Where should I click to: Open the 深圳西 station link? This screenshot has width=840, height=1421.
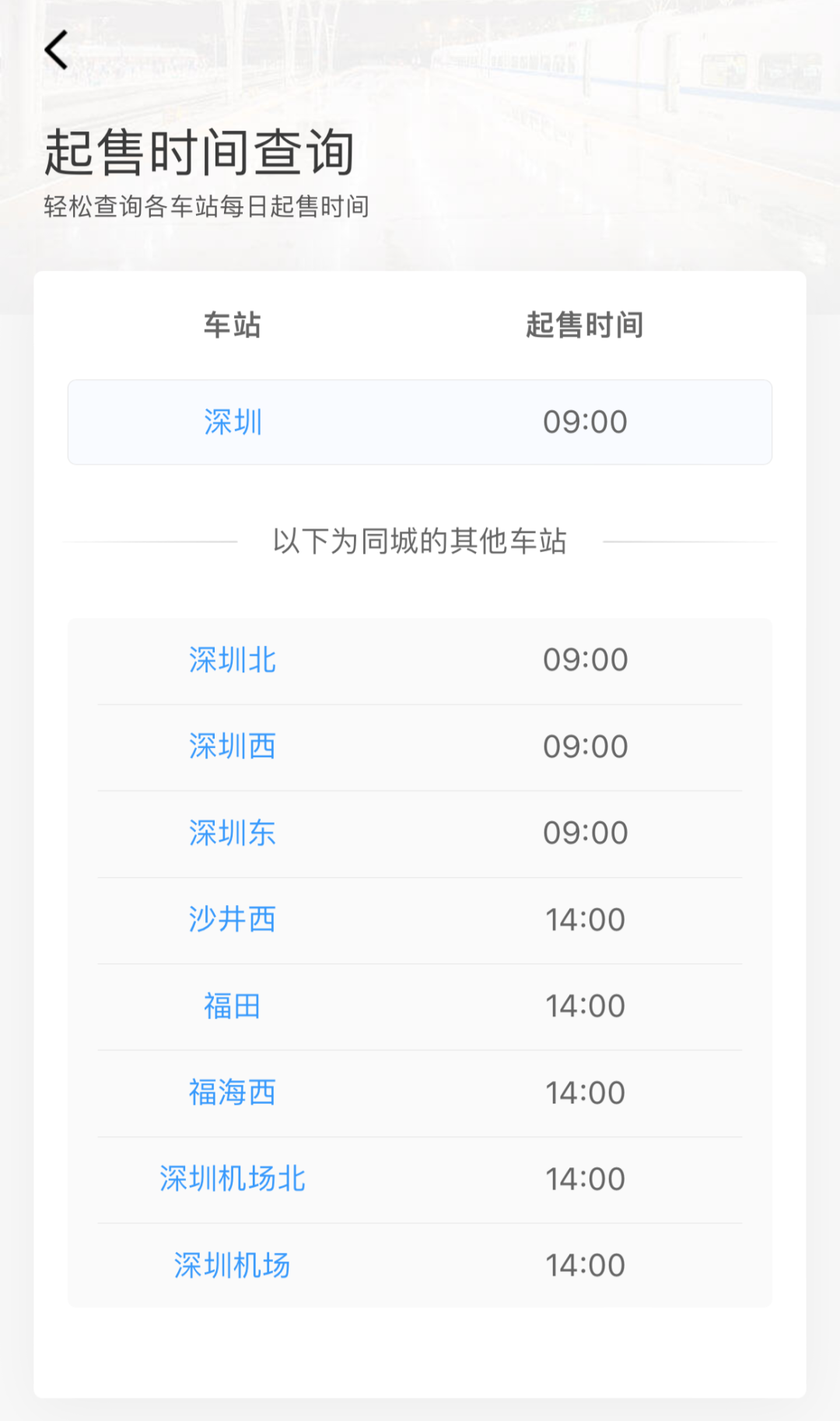pyautogui.click(x=233, y=746)
